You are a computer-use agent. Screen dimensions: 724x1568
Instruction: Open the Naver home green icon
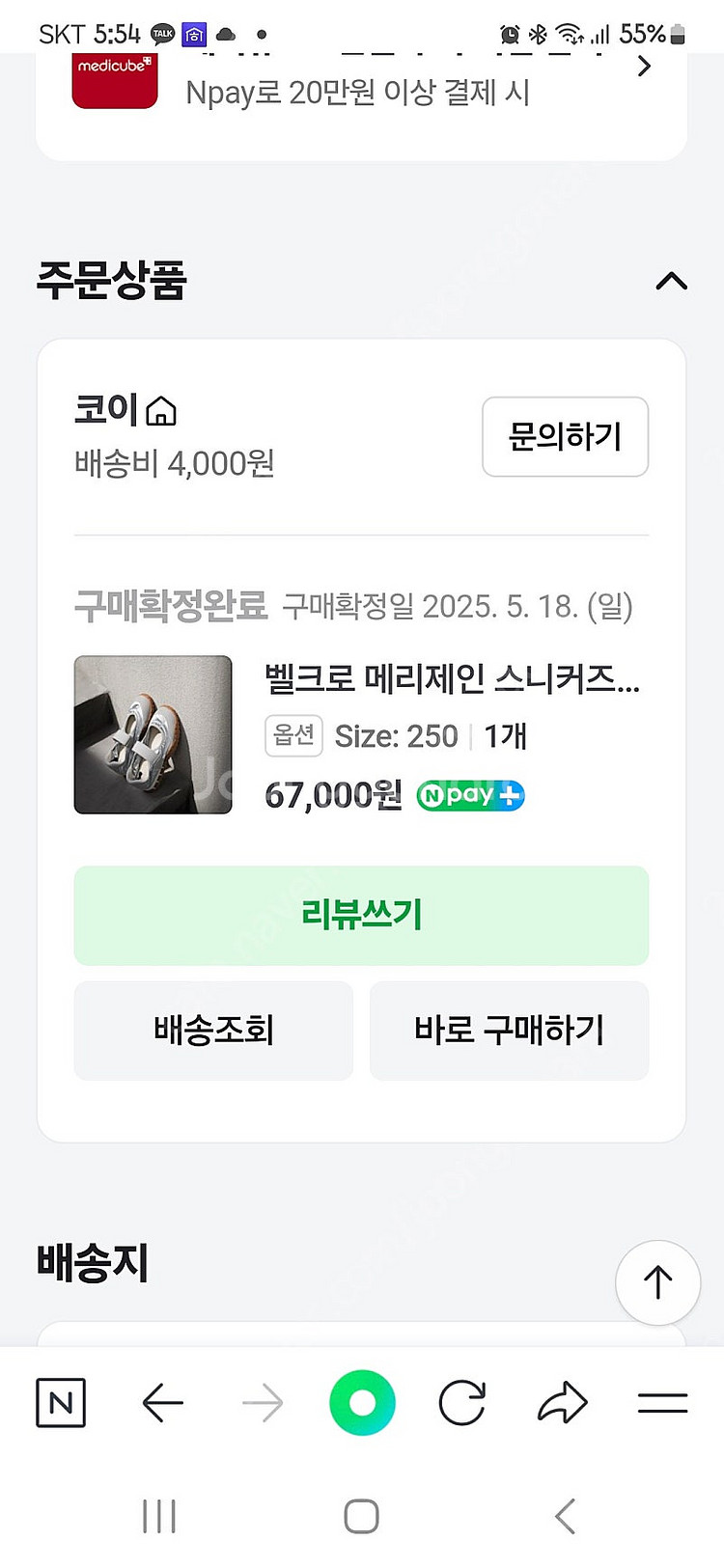pos(362,1404)
